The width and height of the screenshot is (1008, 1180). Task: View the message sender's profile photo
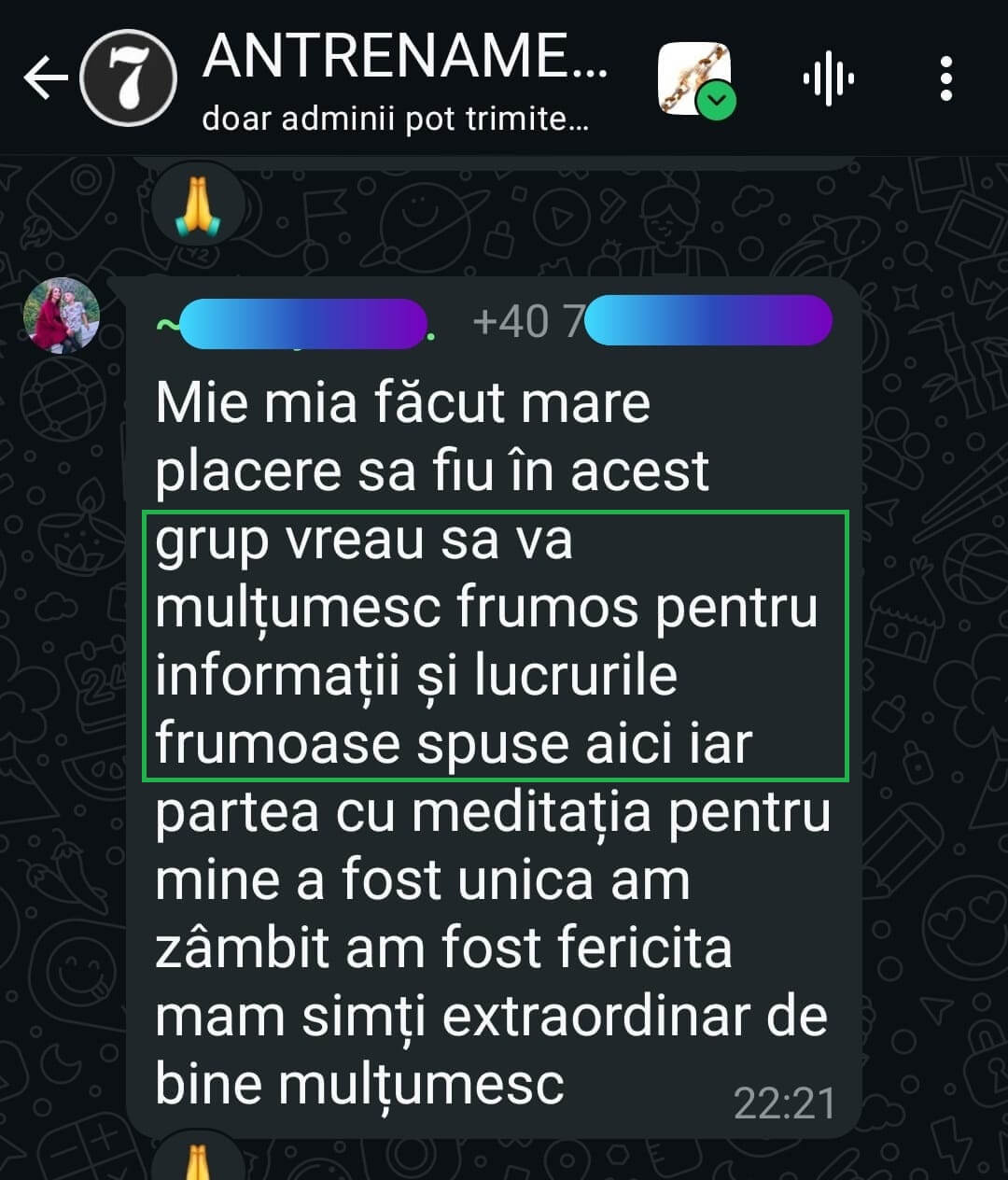[61, 316]
